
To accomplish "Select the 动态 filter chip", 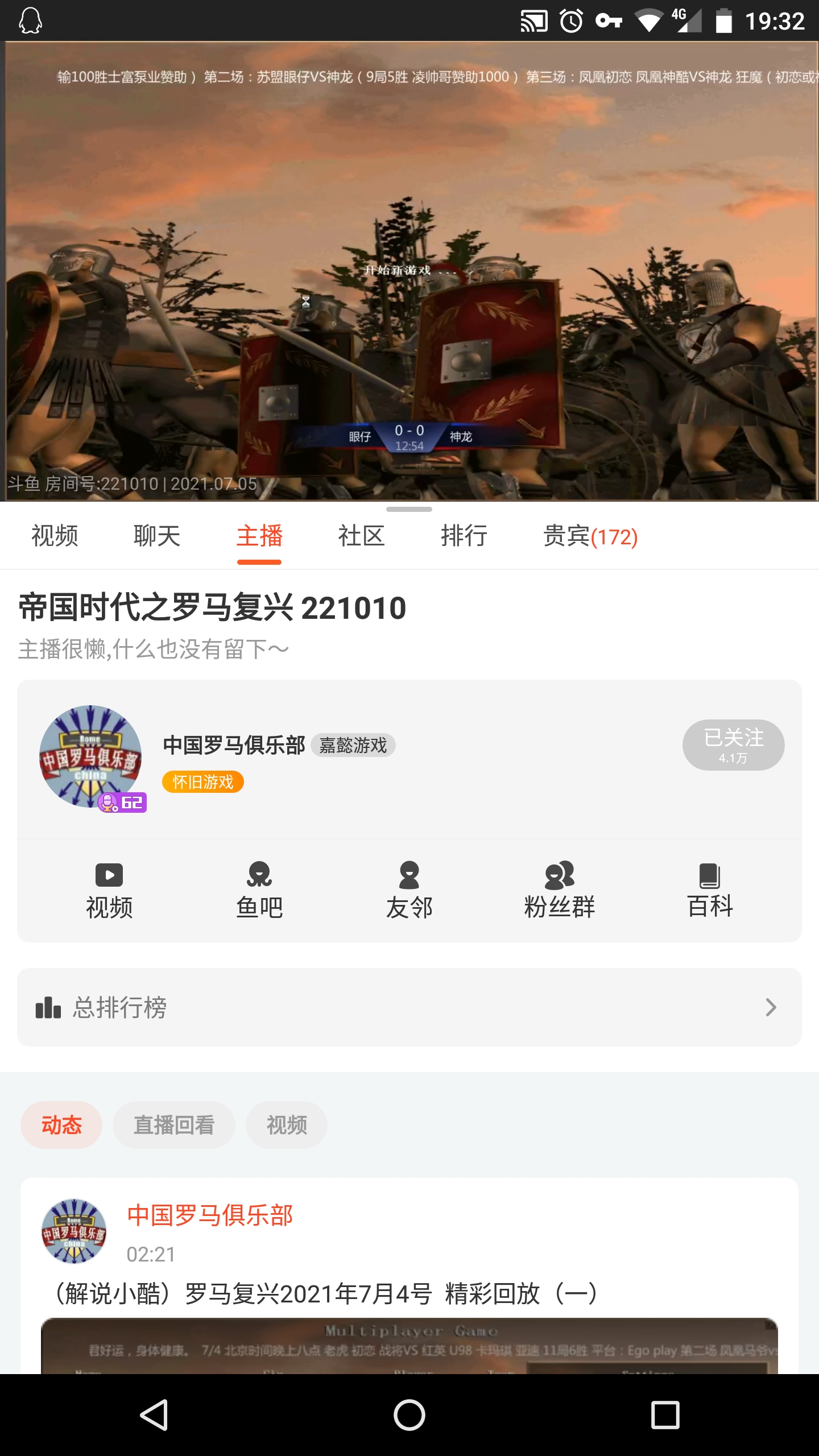I will pyautogui.click(x=61, y=1125).
